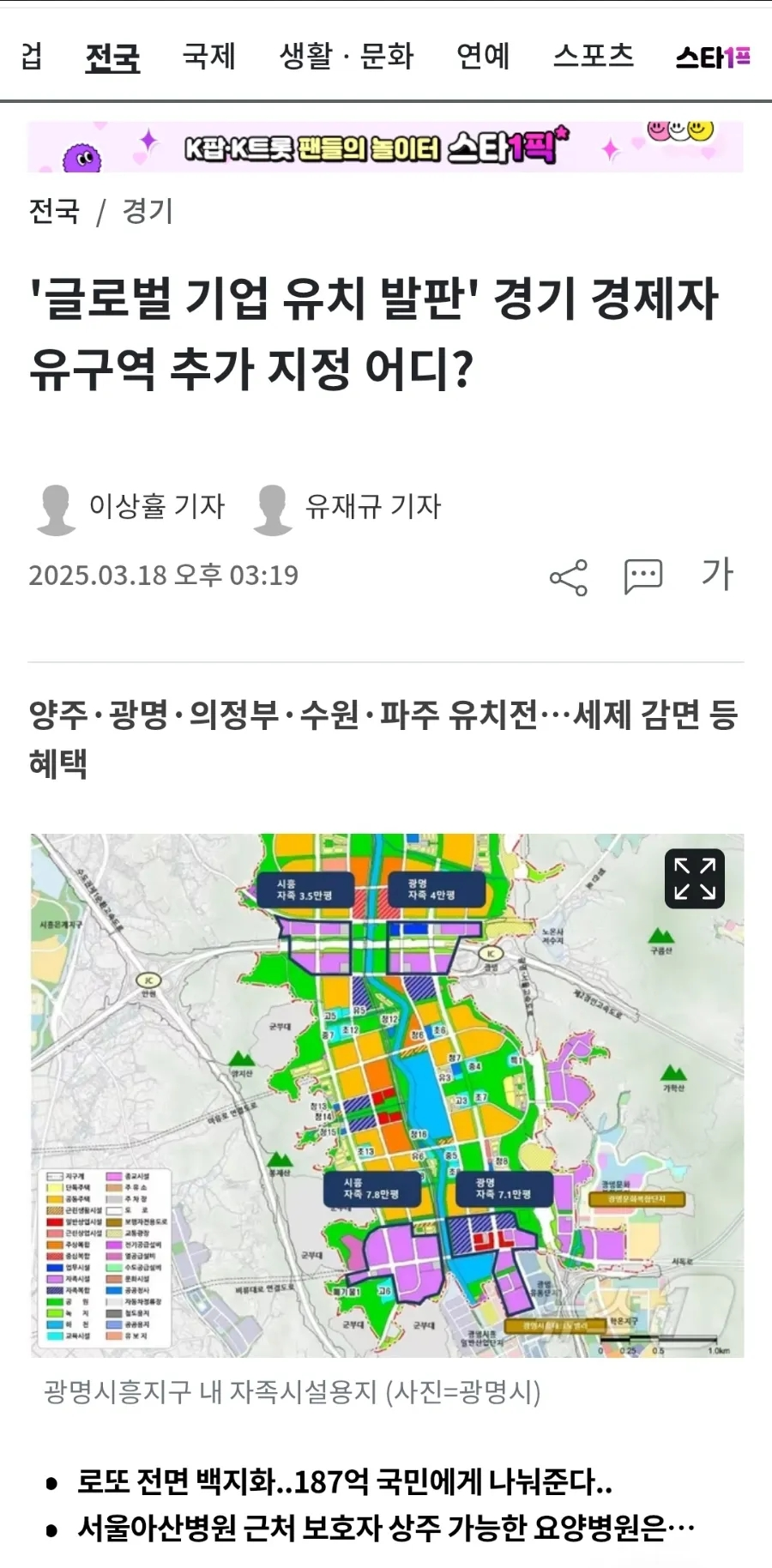The height and width of the screenshot is (1568, 772).
Task: Adjust font size with the 가 icon
Action: pos(717,575)
